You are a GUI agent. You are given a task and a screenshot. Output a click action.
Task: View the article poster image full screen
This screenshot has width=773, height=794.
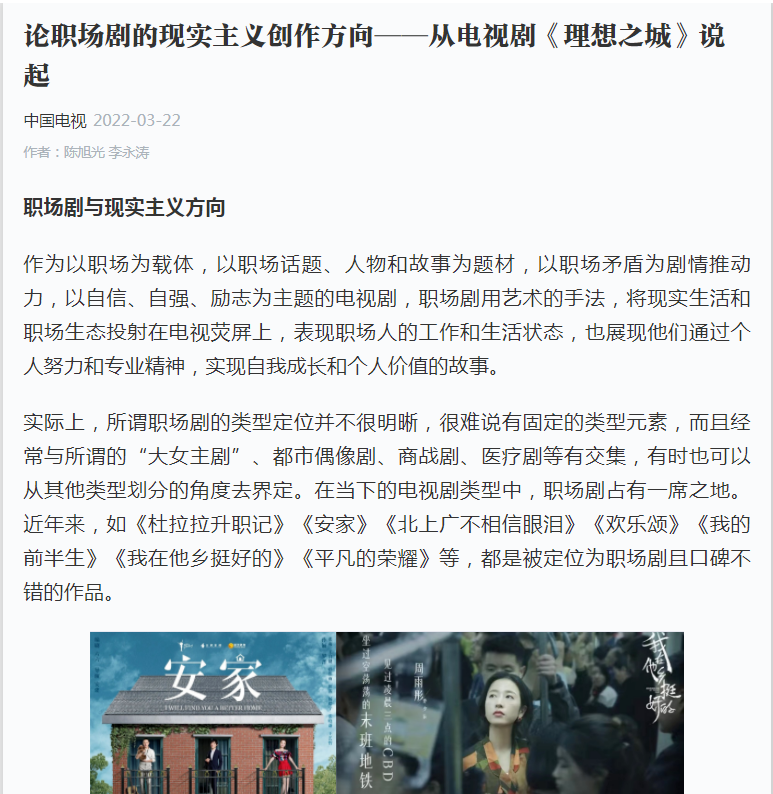[387, 712]
